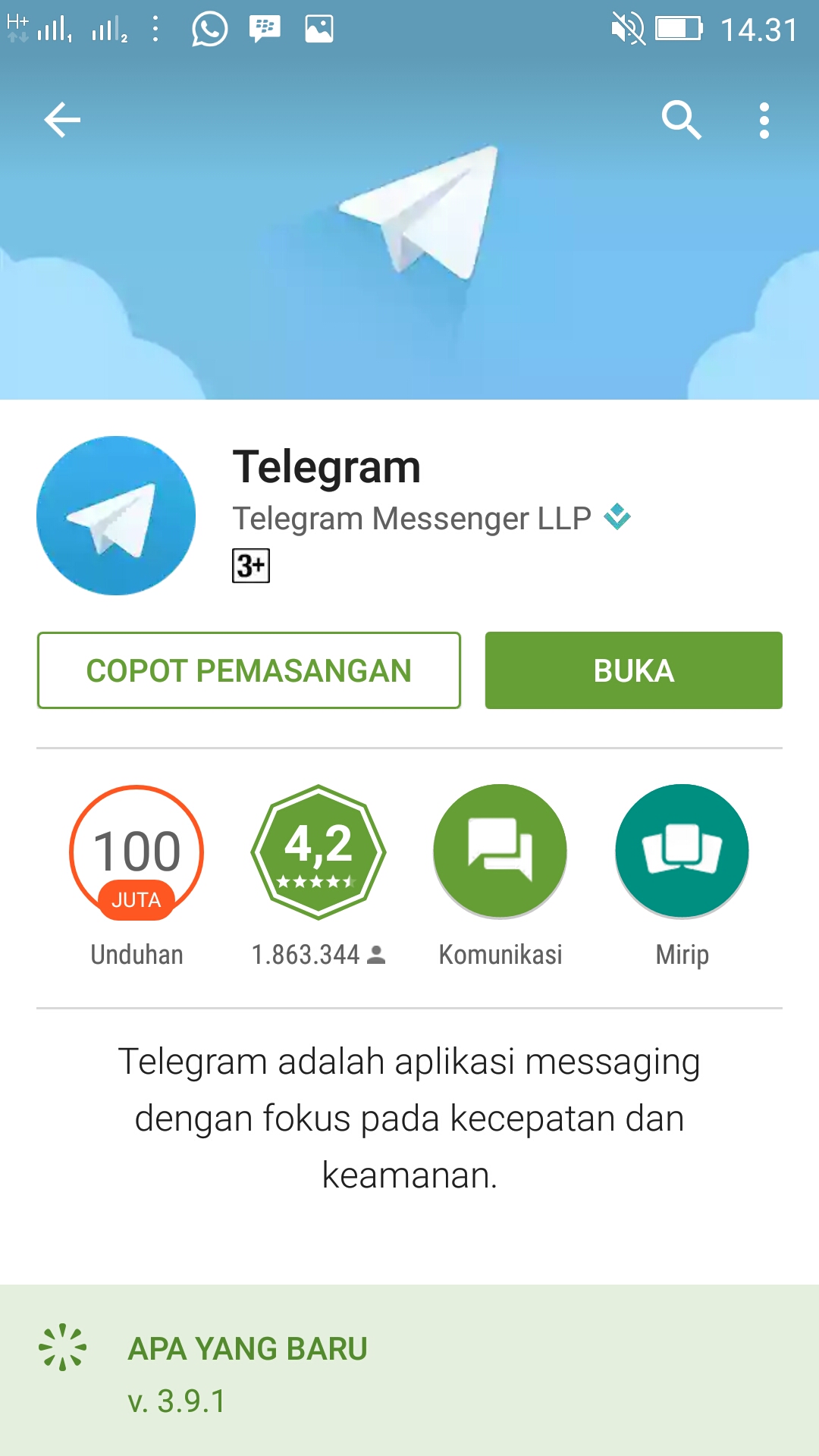The image size is (819, 1456).
Task: Open the Komunikasi category
Action: tap(500, 852)
